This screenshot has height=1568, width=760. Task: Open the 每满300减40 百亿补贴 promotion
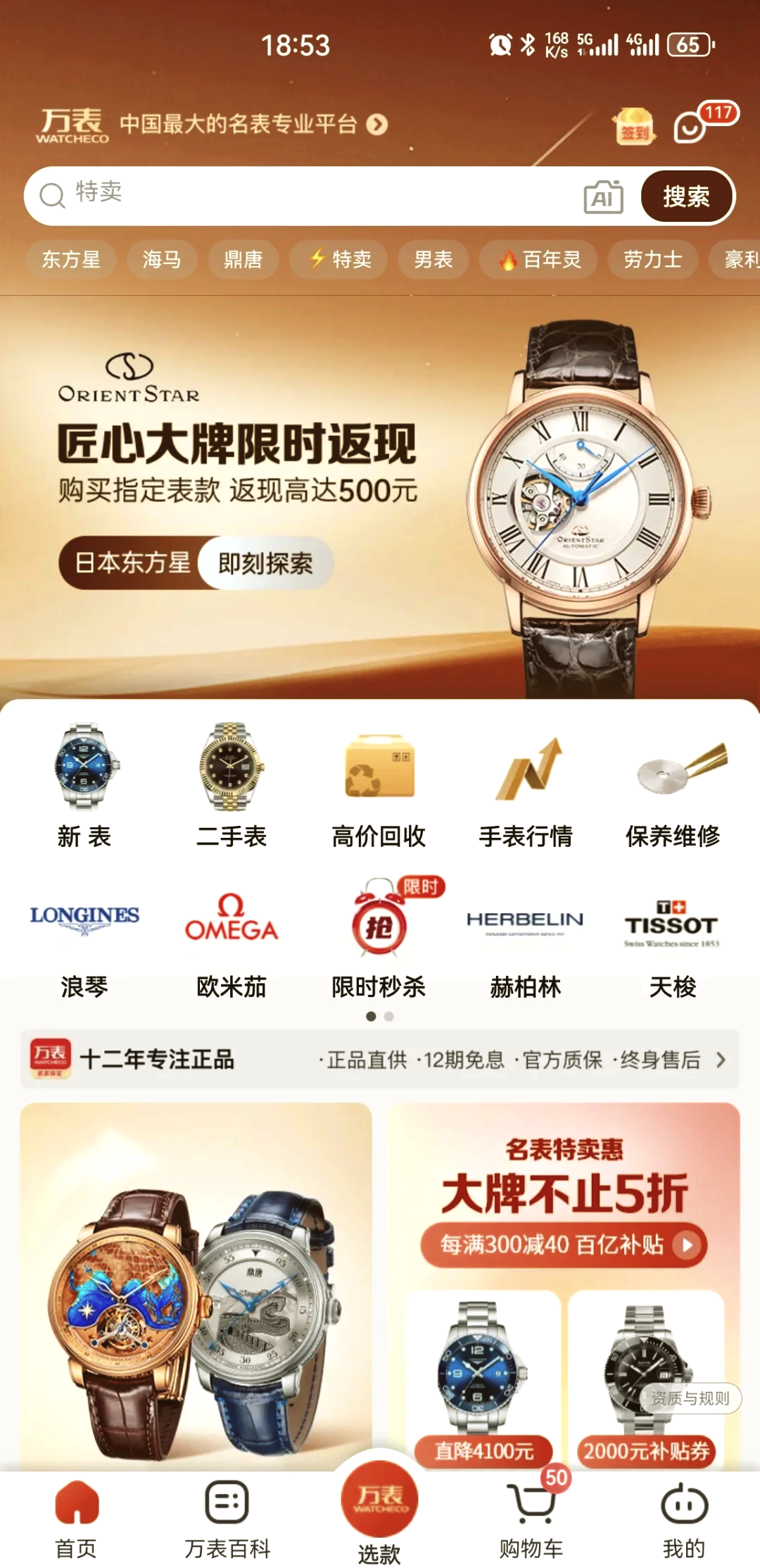coord(563,1245)
